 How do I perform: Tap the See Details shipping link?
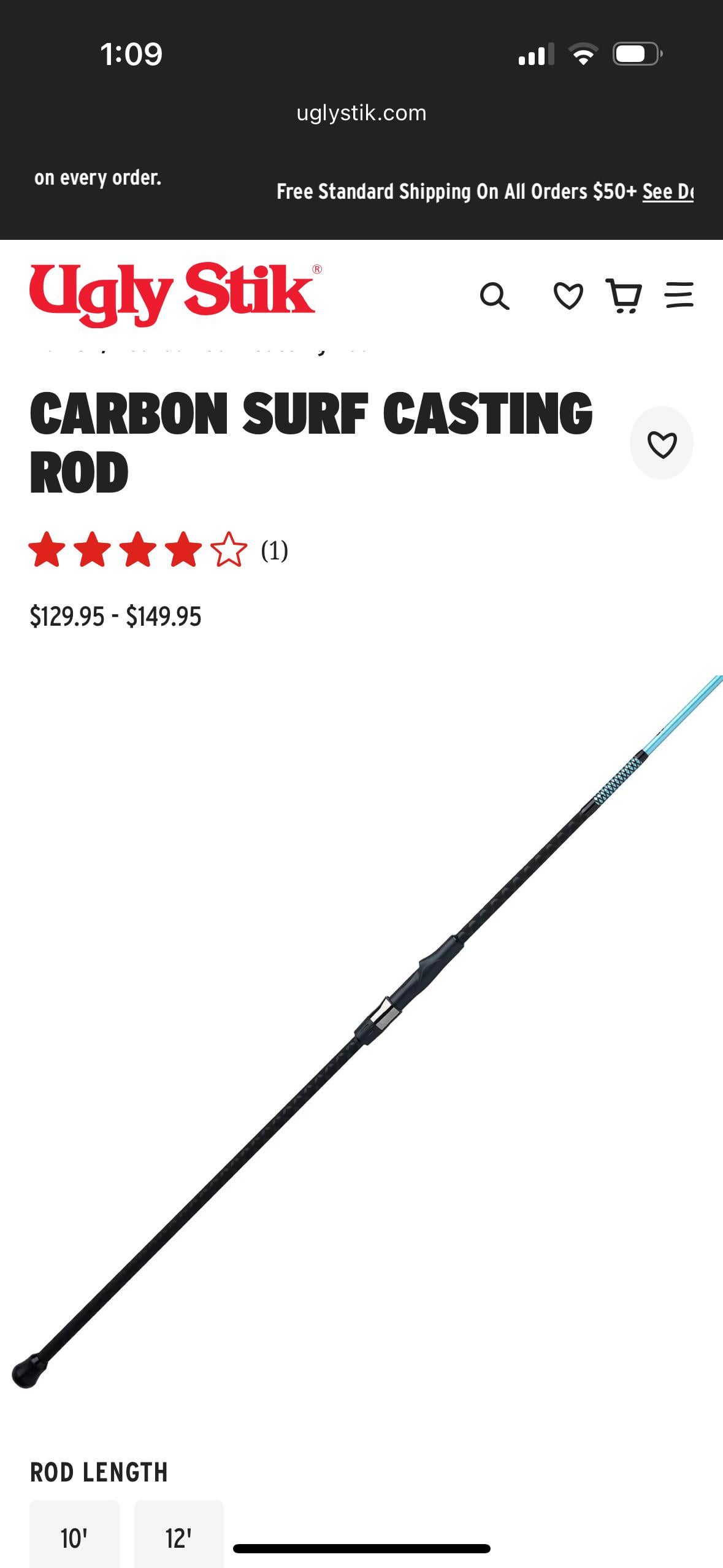tap(667, 191)
